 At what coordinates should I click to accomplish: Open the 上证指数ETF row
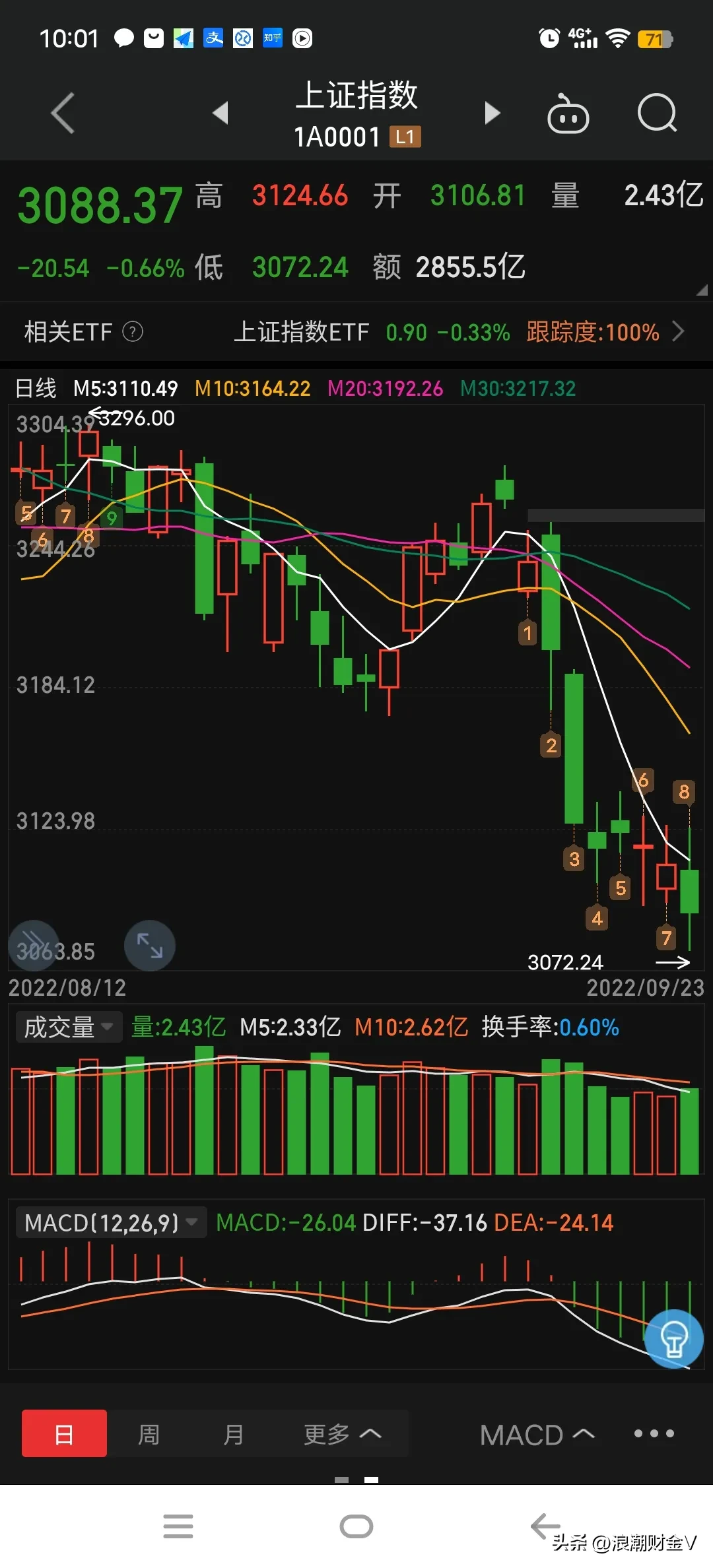click(458, 332)
